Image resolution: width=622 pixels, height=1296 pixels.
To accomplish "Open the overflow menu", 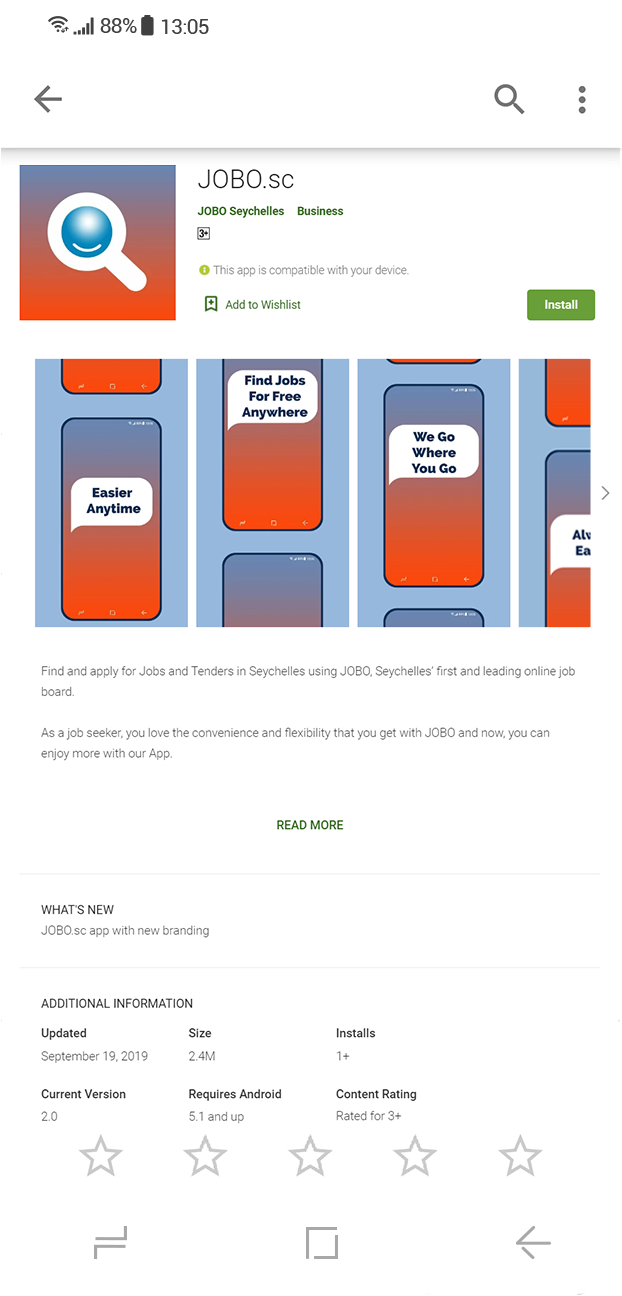I will tap(582, 99).
